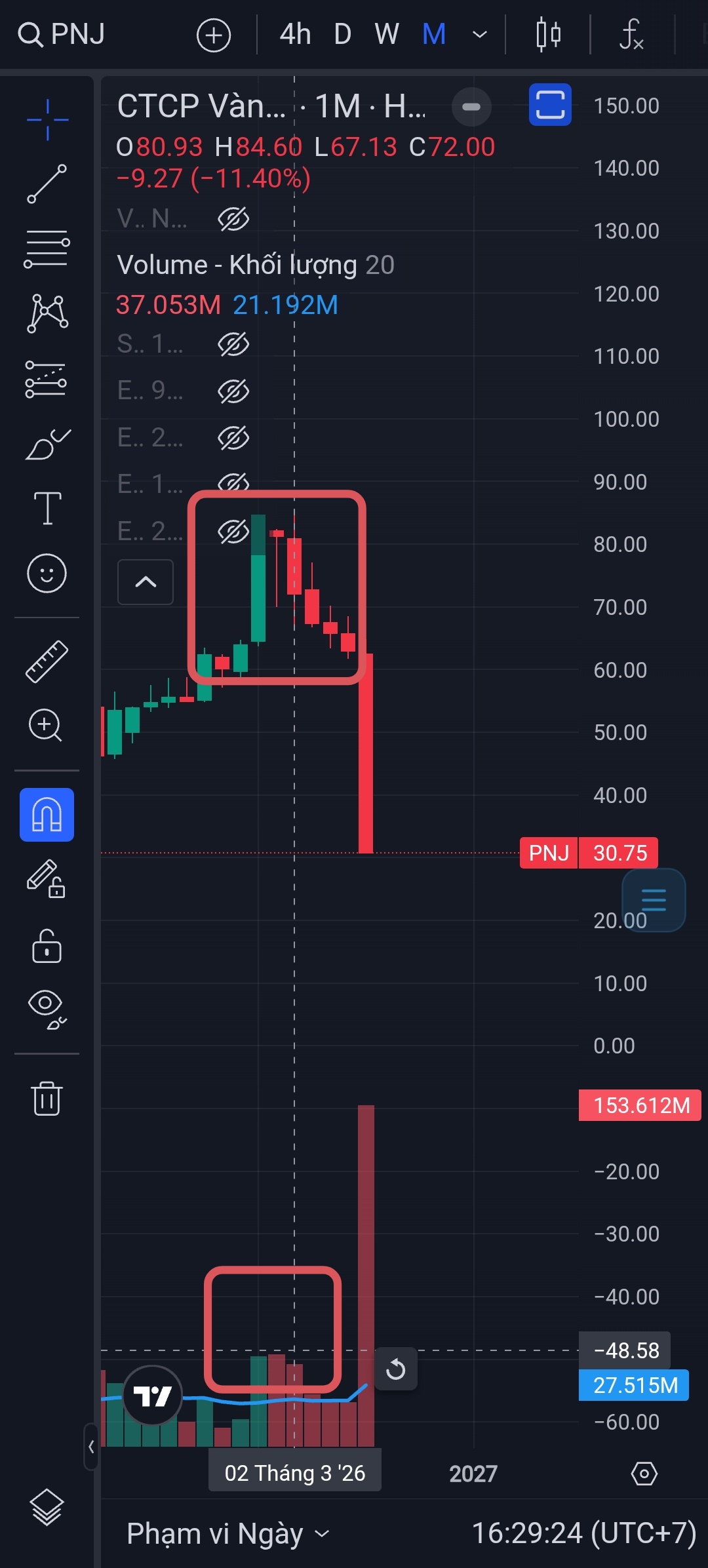Open the candlestick chart type selector
Screen dimensions: 708x1568
click(x=548, y=34)
